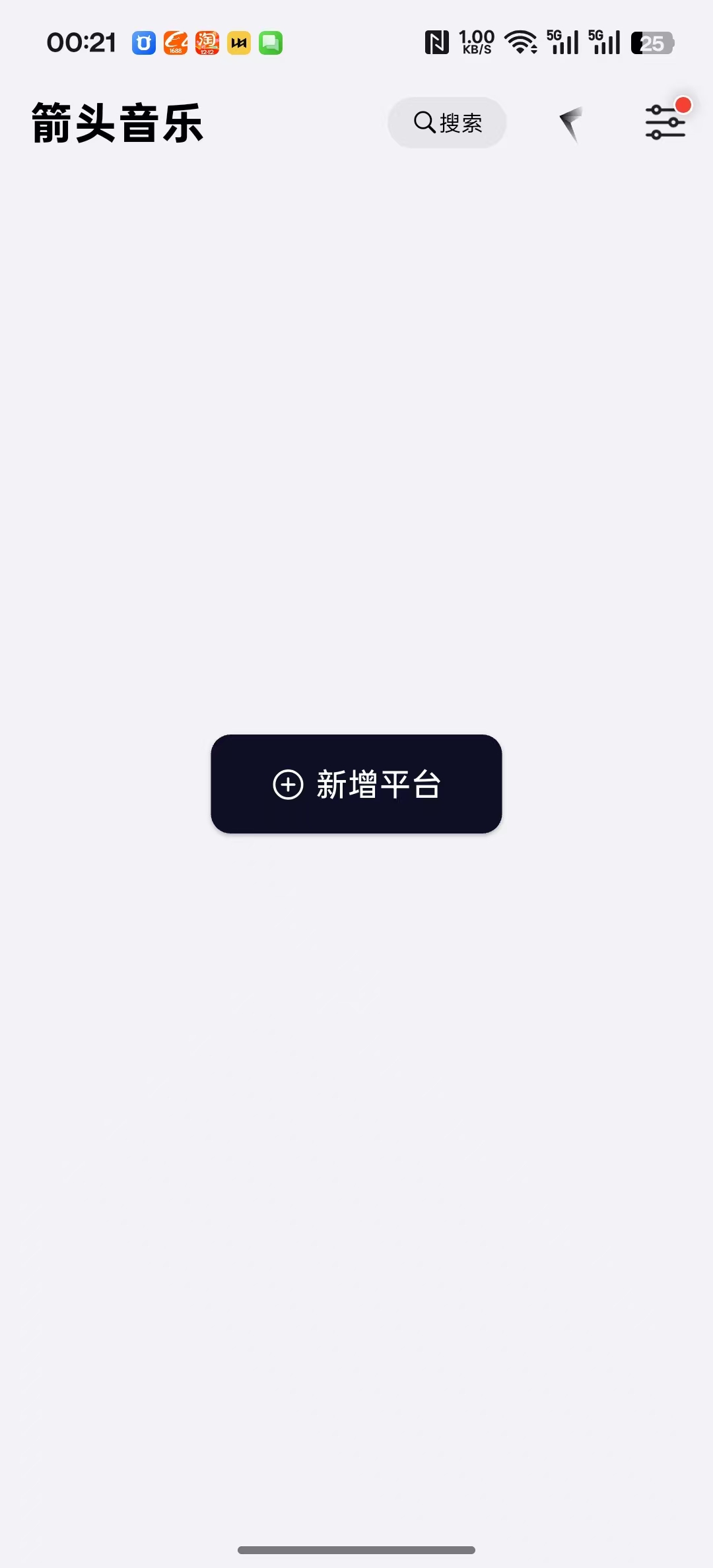Tap the plus icon in 新增平台 button

coord(287,785)
